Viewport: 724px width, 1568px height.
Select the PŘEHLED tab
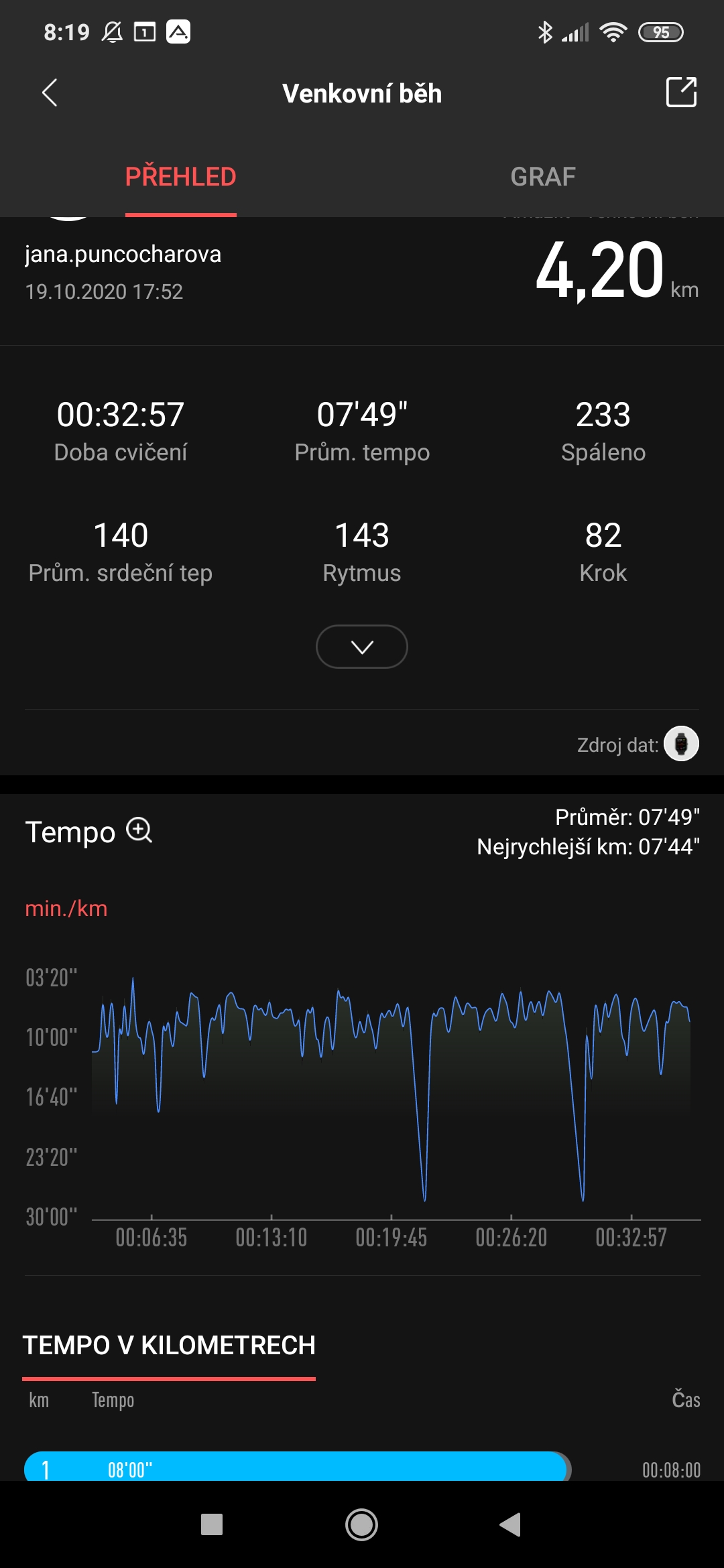tap(180, 177)
